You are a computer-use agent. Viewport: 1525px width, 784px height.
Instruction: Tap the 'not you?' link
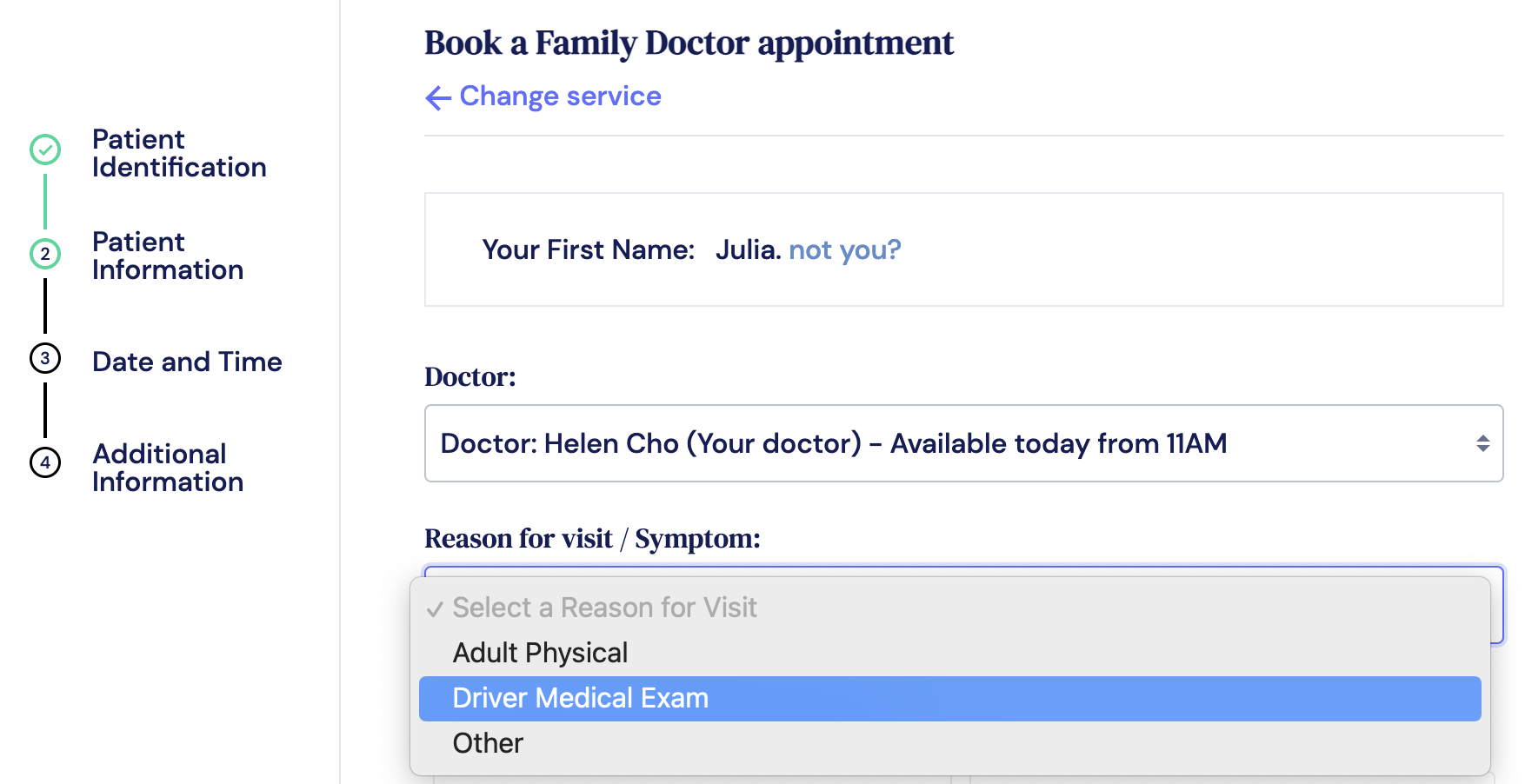[844, 250]
